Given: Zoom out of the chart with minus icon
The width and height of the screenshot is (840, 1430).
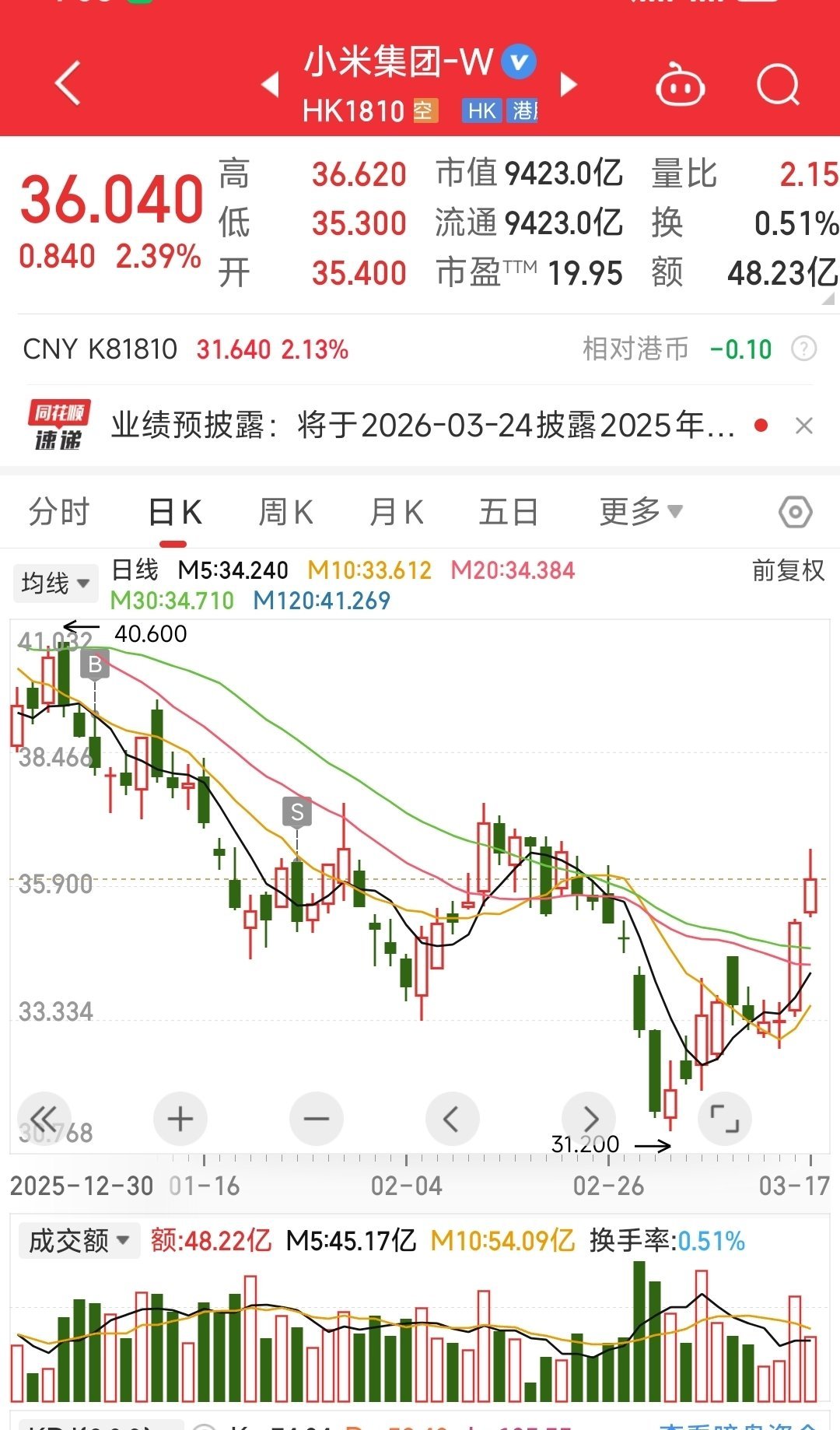Looking at the screenshot, I should pyautogui.click(x=316, y=1118).
